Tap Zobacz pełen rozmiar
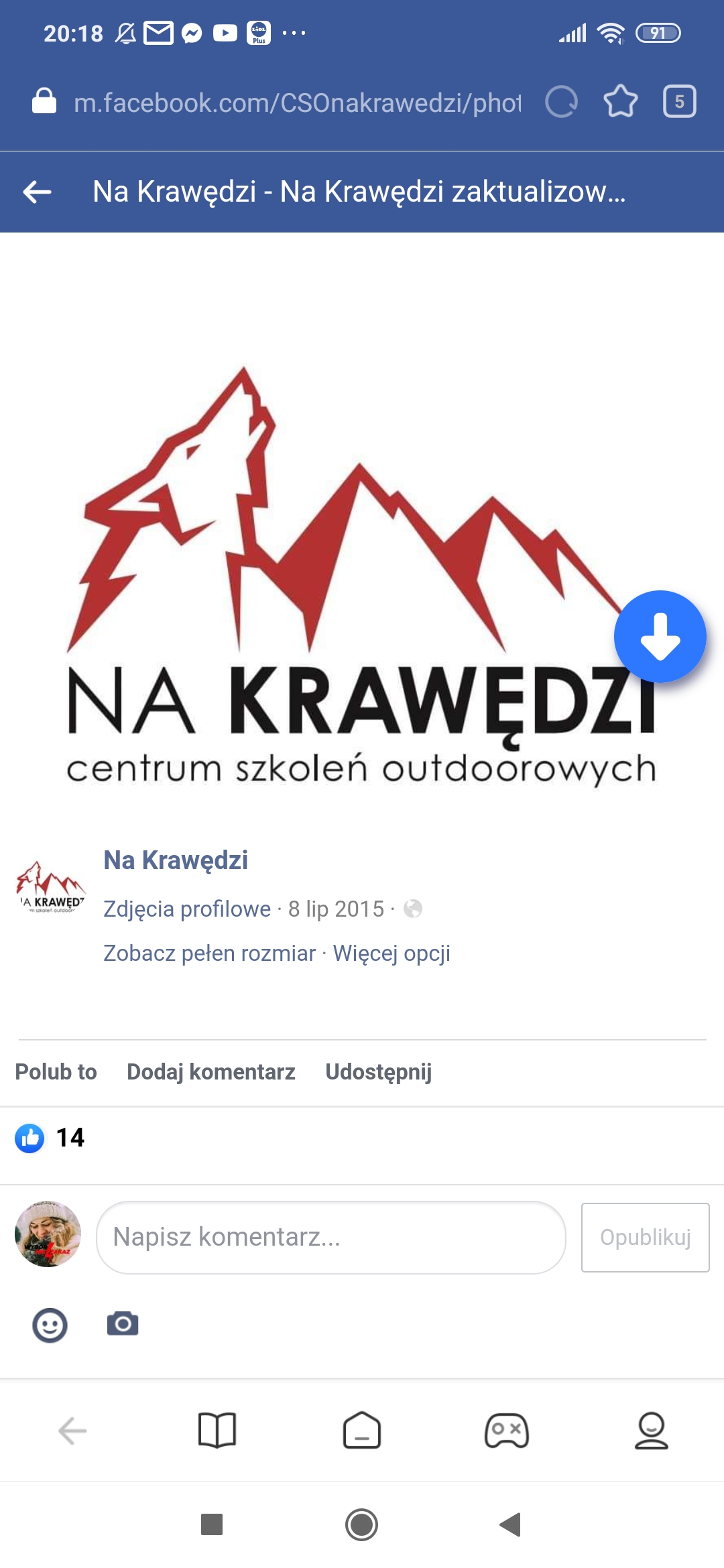Image resolution: width=724 pixels, height=1568 pixels. 209,953
